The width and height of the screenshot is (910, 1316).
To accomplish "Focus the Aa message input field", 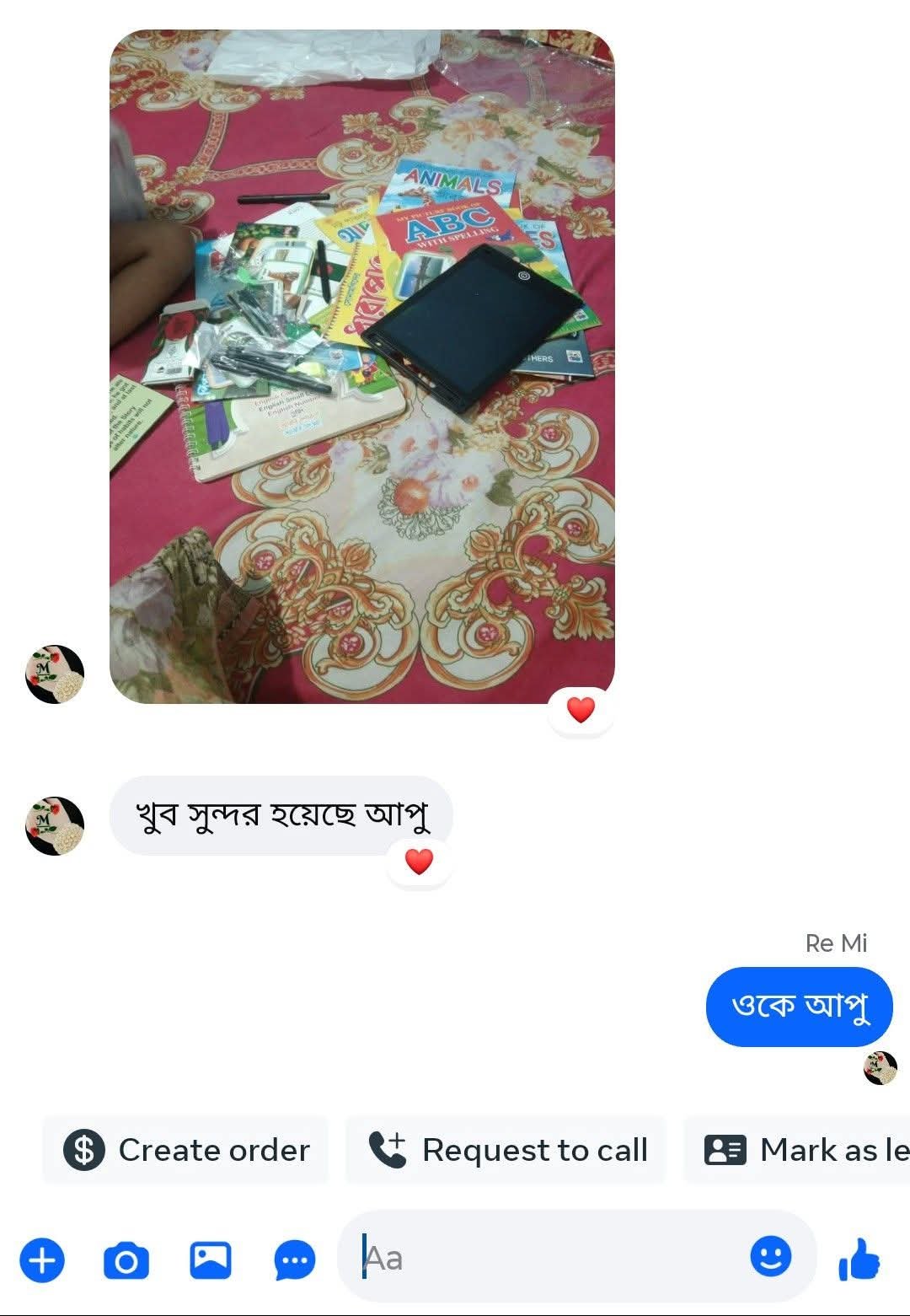I will coord(548,1259).
